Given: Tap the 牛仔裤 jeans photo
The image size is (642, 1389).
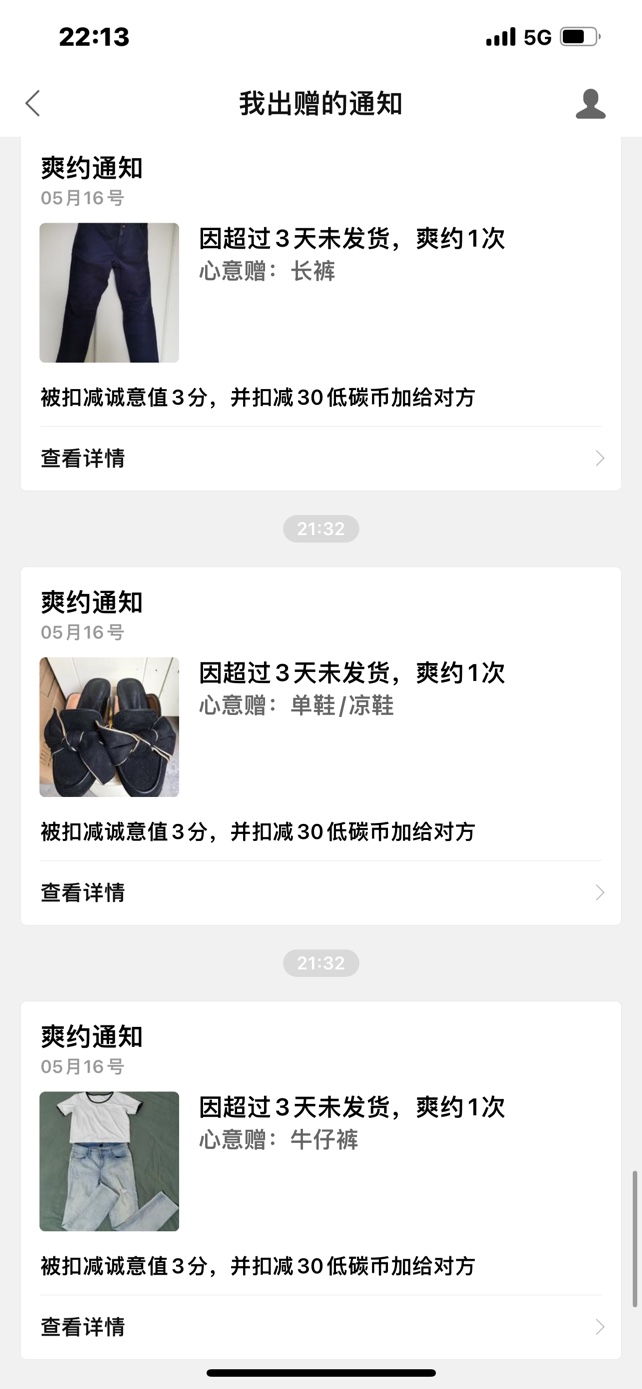Looking at the screenshot, I should pos(109,1161).
